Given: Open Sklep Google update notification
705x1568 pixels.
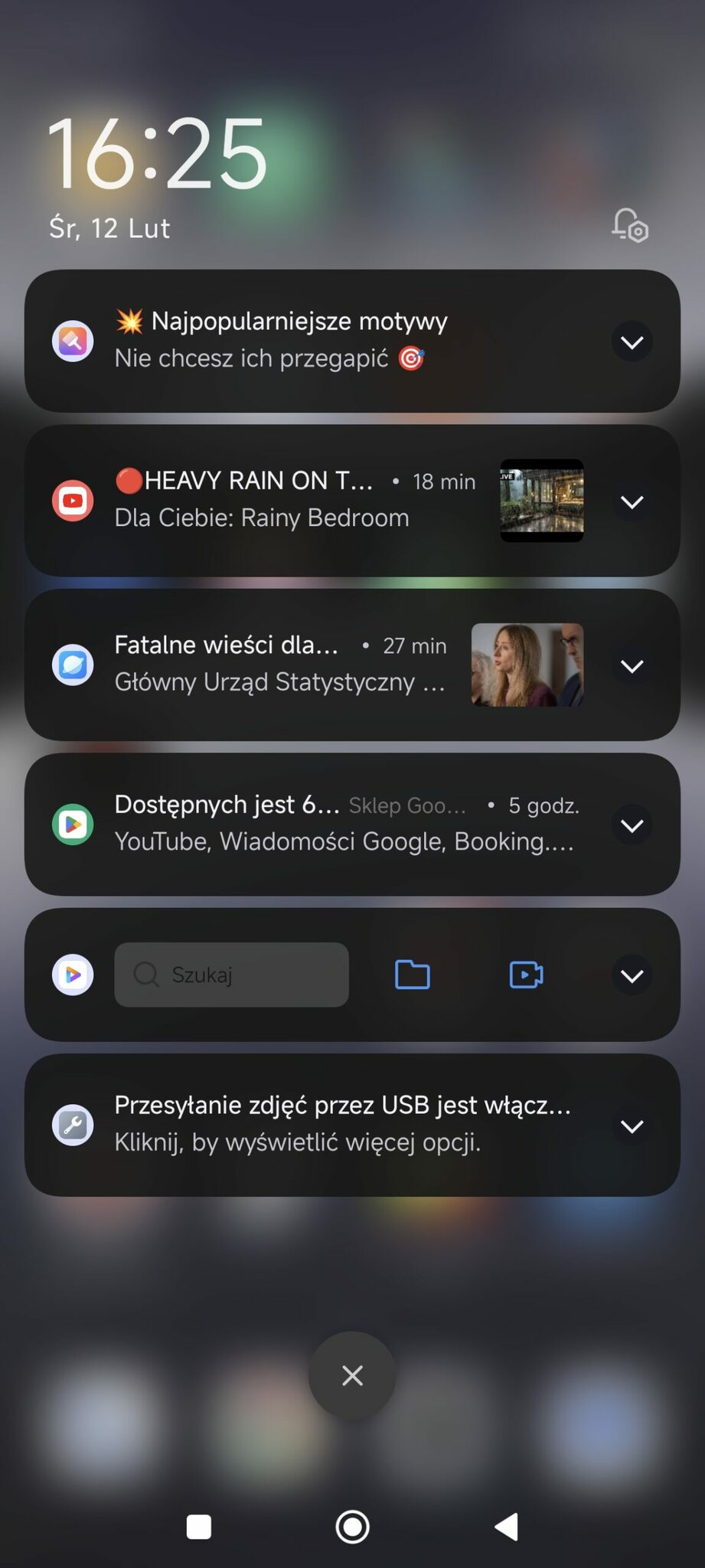Looking at the screenshot, I should 321,824.
